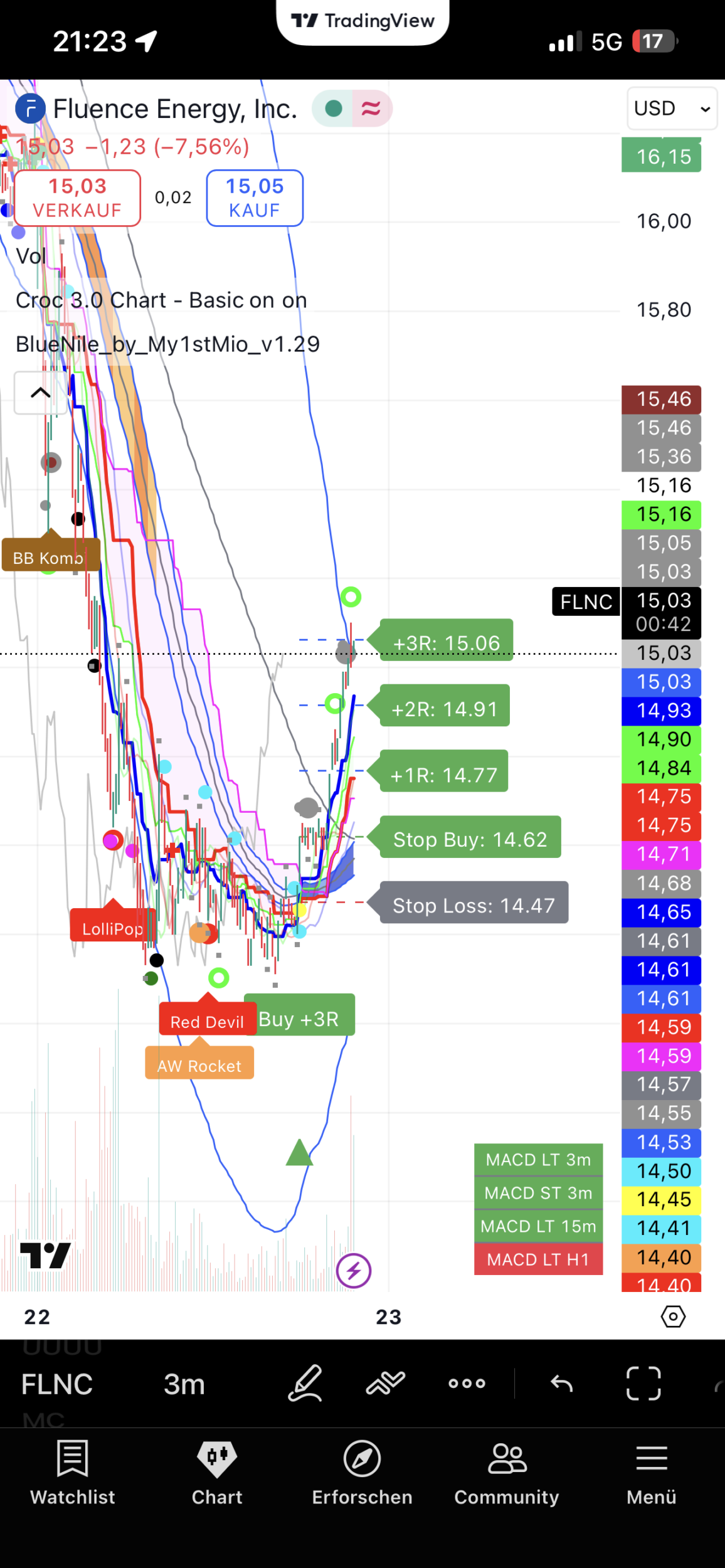
Task: Open the pencil drawing tools
Action: (x=305, y=1383)
